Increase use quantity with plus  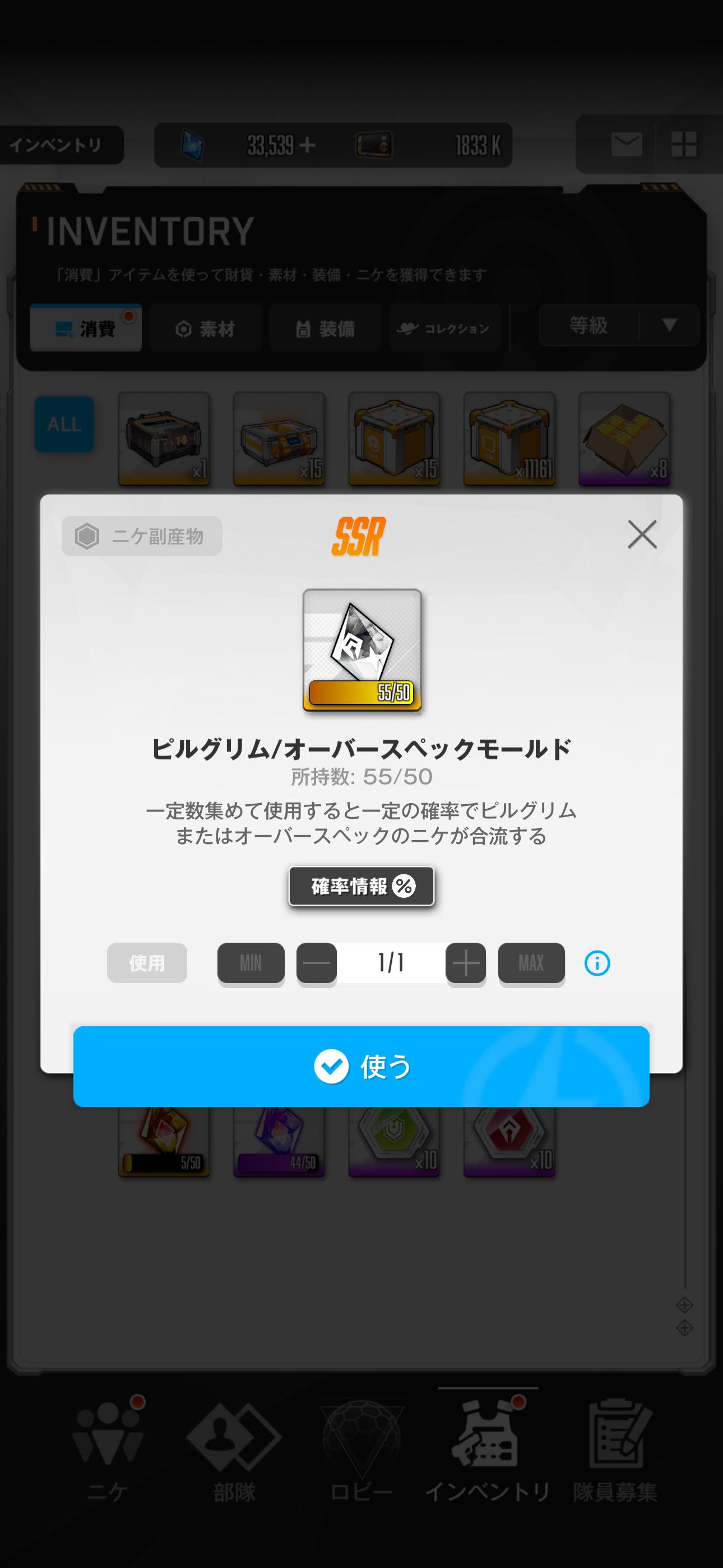[466, 963]
